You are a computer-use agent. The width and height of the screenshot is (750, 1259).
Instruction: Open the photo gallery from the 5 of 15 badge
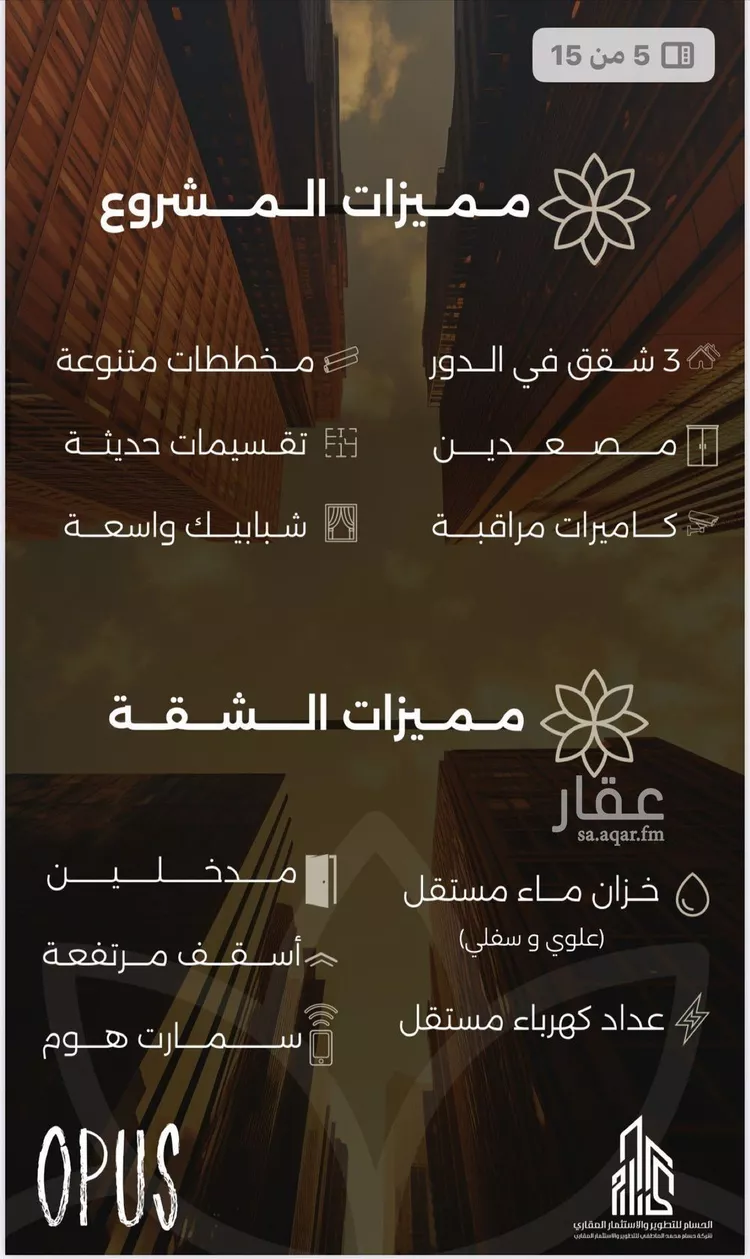tap(623, 55)
